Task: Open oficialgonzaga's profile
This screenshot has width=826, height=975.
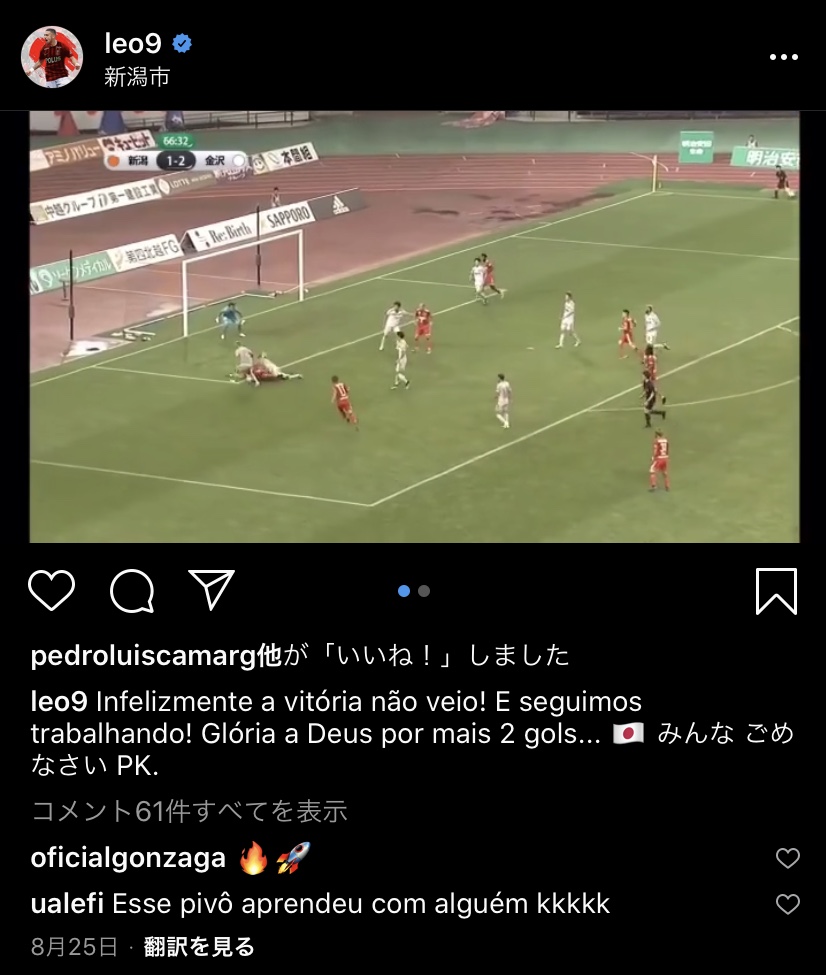Action: click(129, 858)
